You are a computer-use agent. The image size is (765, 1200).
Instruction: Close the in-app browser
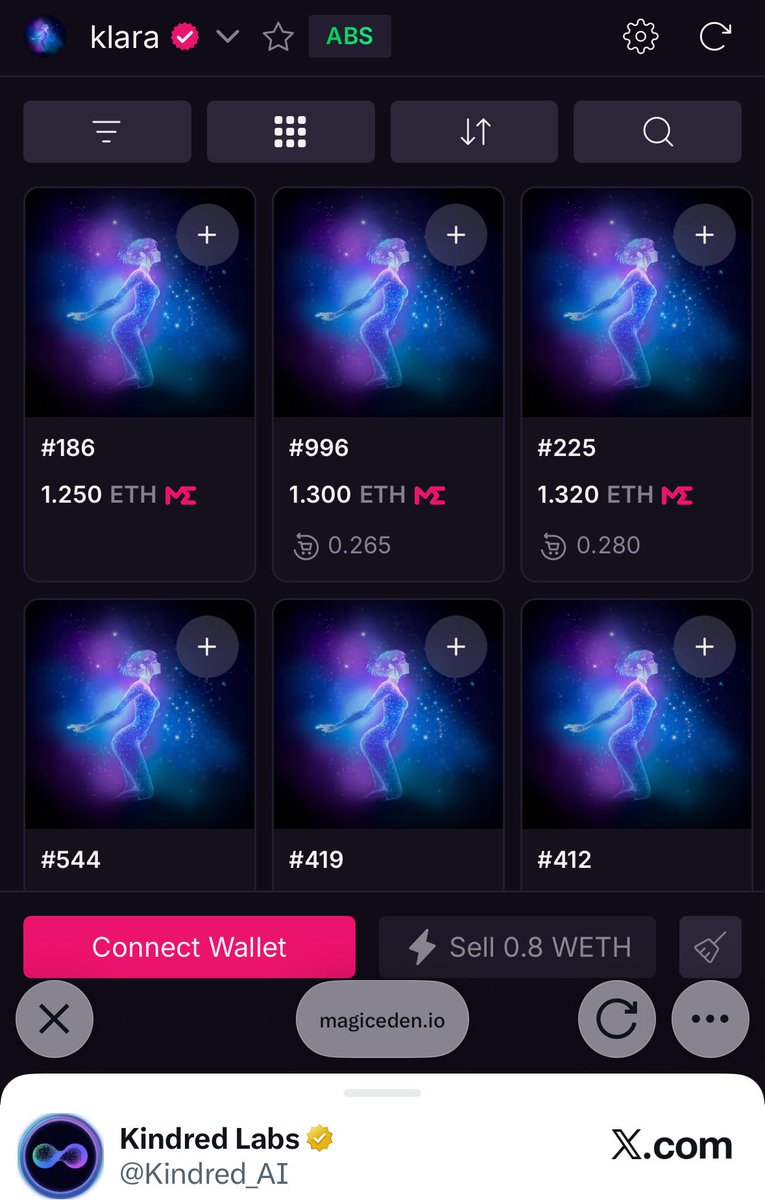[54, 1020]
